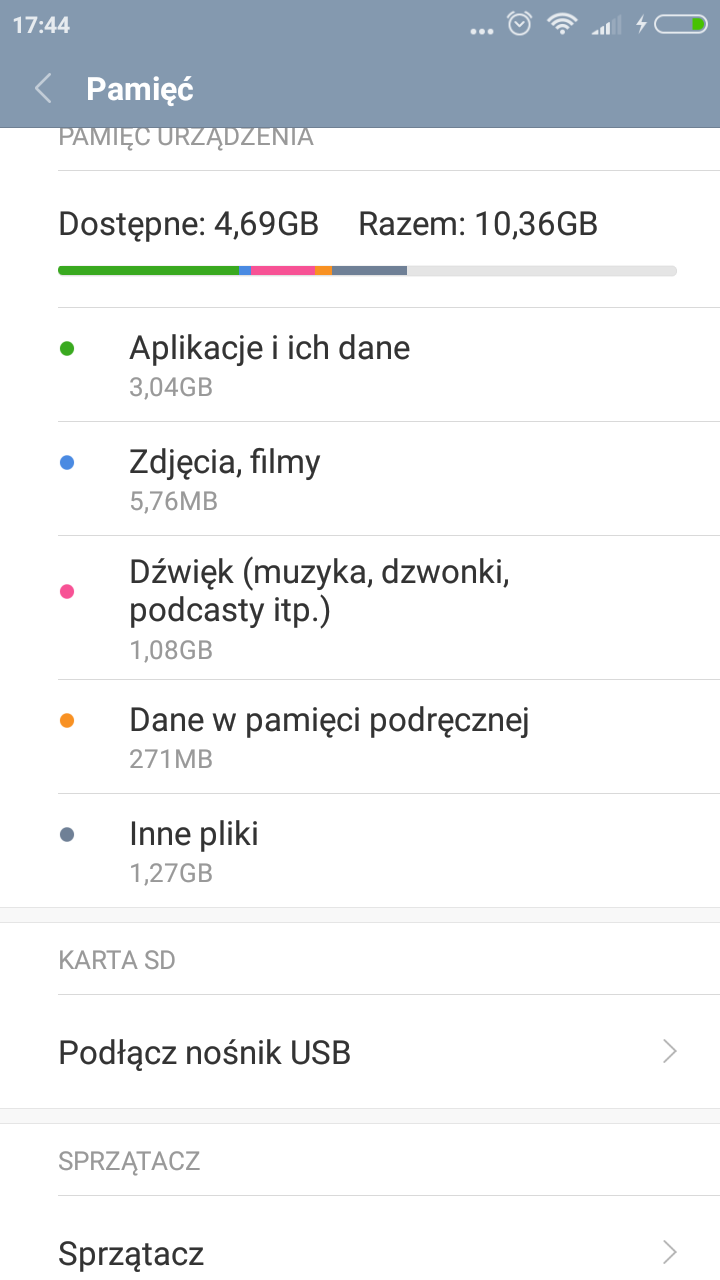Viewport: 720px width, 1280px height.
Task: Open the Sprzątacz cleaner
Action: pos(360,1252)
